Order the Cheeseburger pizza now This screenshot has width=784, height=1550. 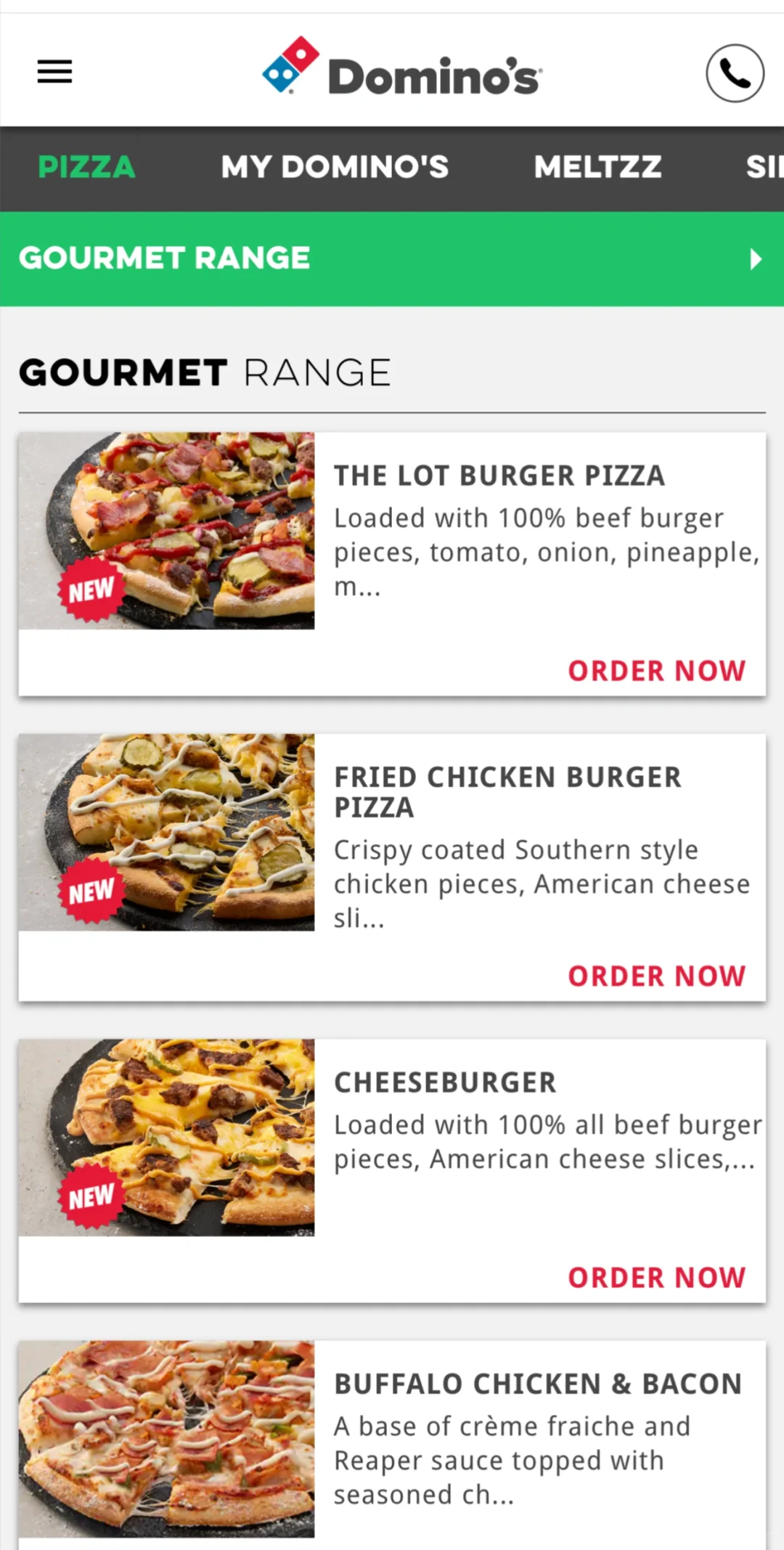point(656,1278)
